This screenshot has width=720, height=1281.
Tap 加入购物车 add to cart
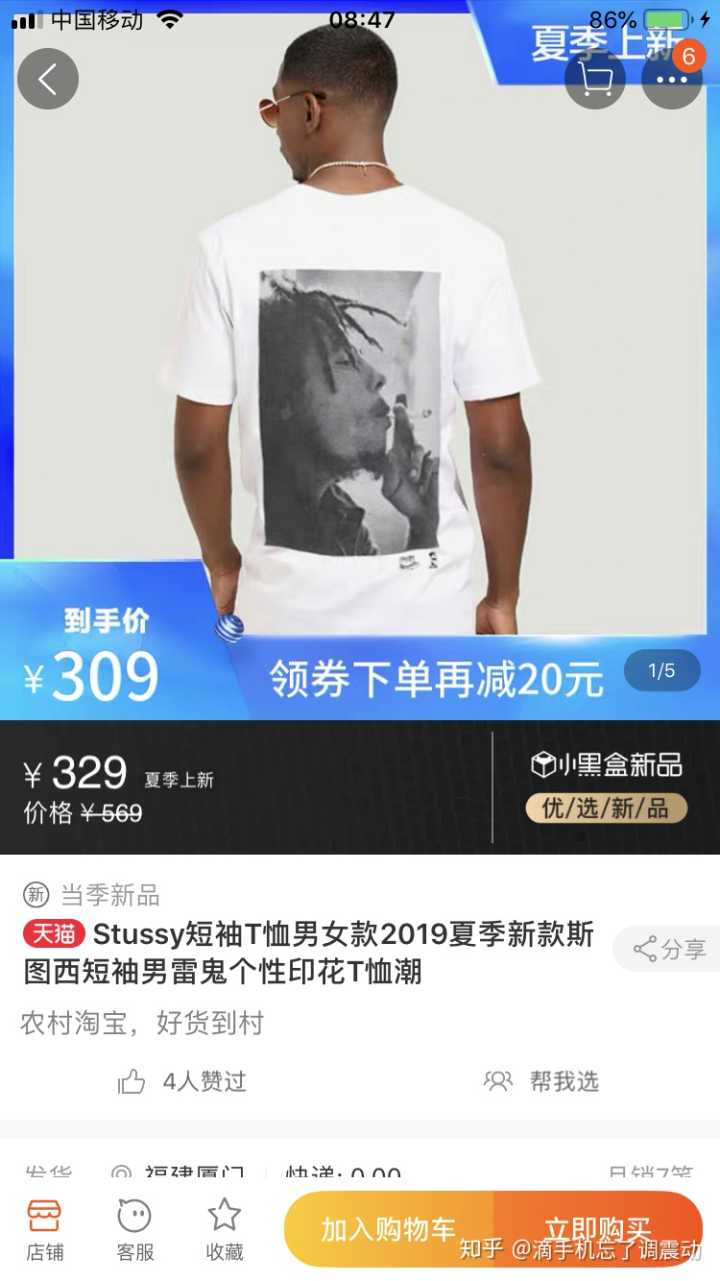tap(388, 1230)
